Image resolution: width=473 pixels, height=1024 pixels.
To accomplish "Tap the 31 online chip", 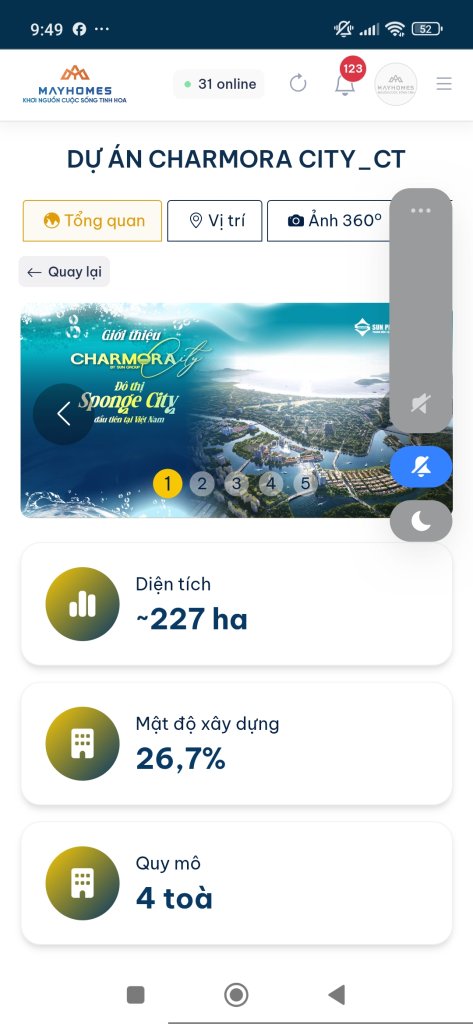I will pos(219,84).
